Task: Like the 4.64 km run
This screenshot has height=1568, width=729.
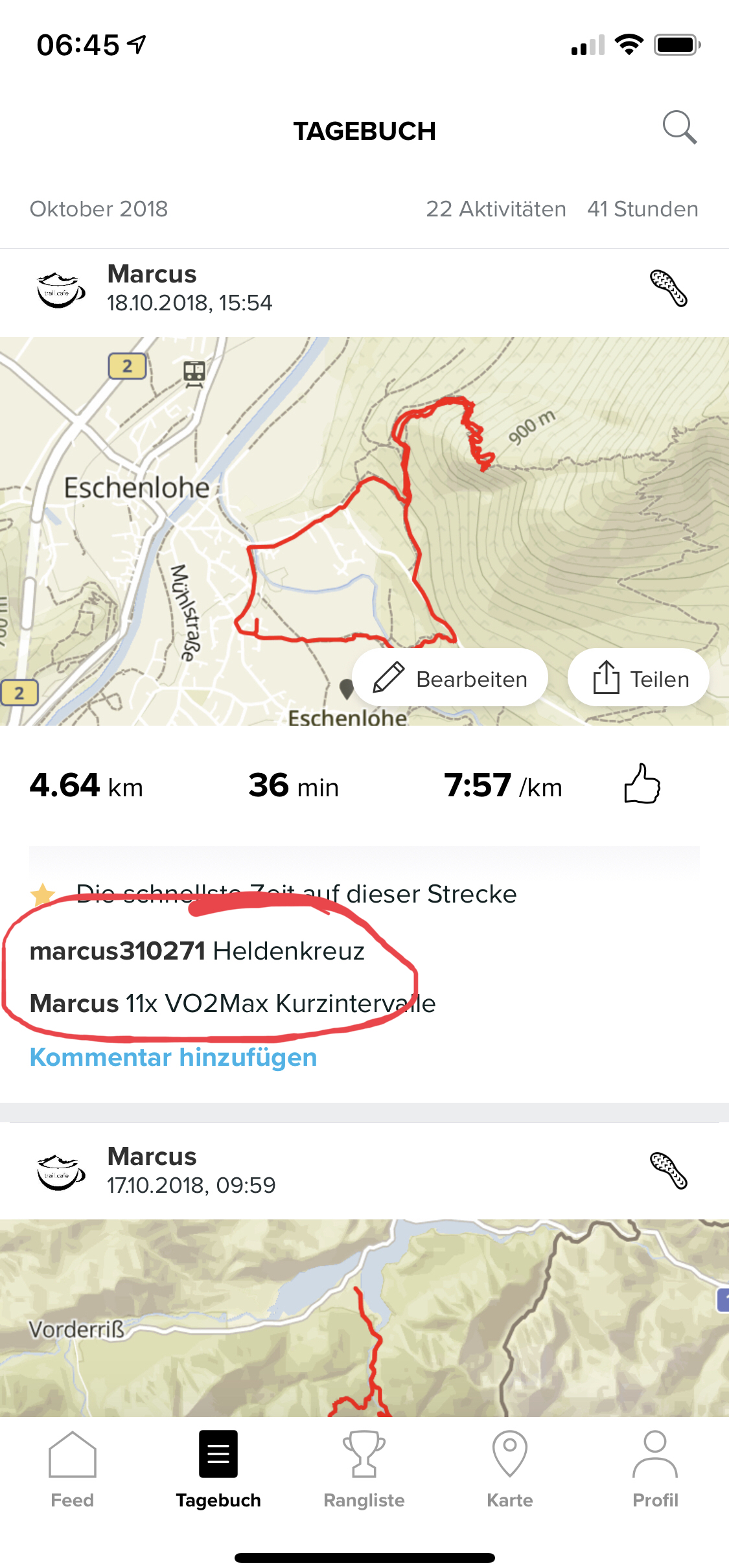Action: coord(642,785)
